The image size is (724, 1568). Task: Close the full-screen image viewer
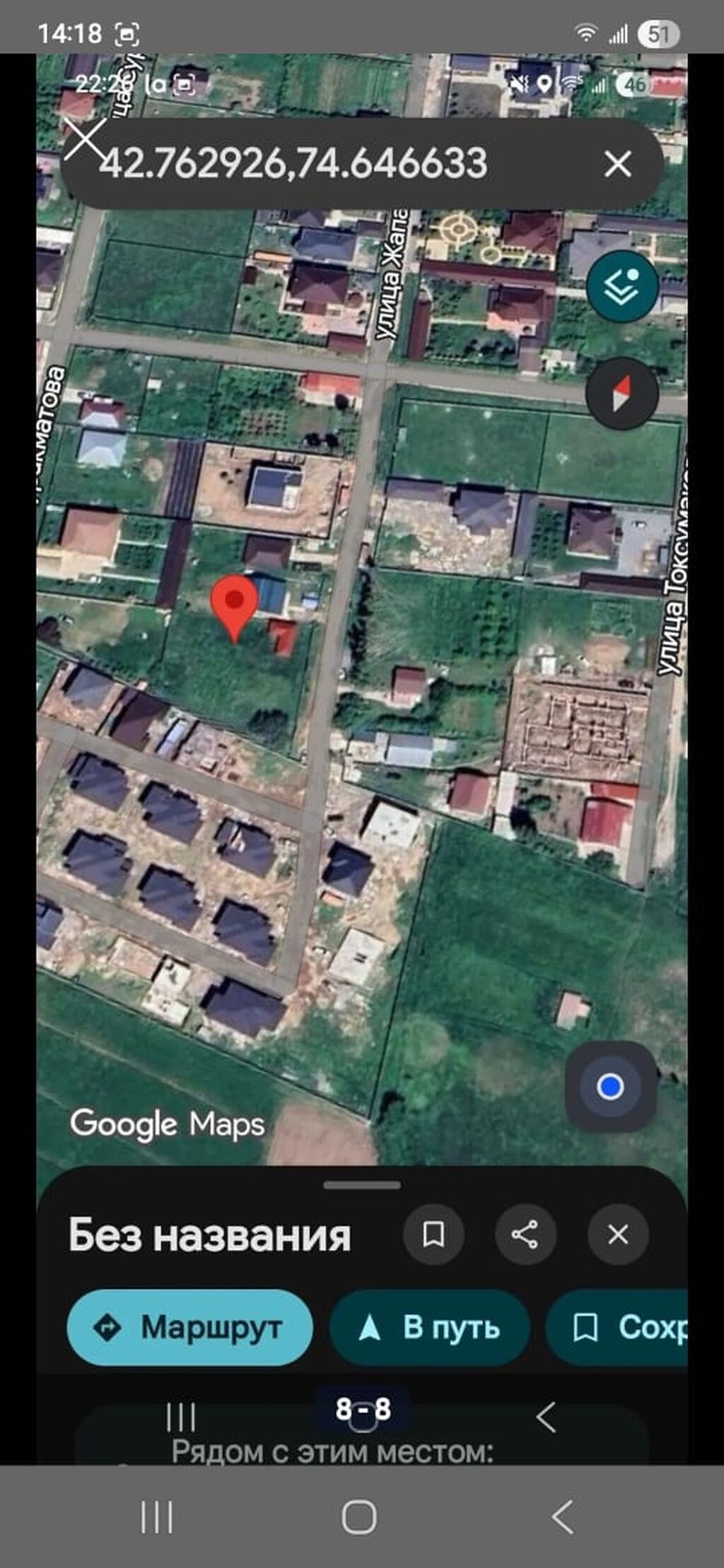pos(86,139)
